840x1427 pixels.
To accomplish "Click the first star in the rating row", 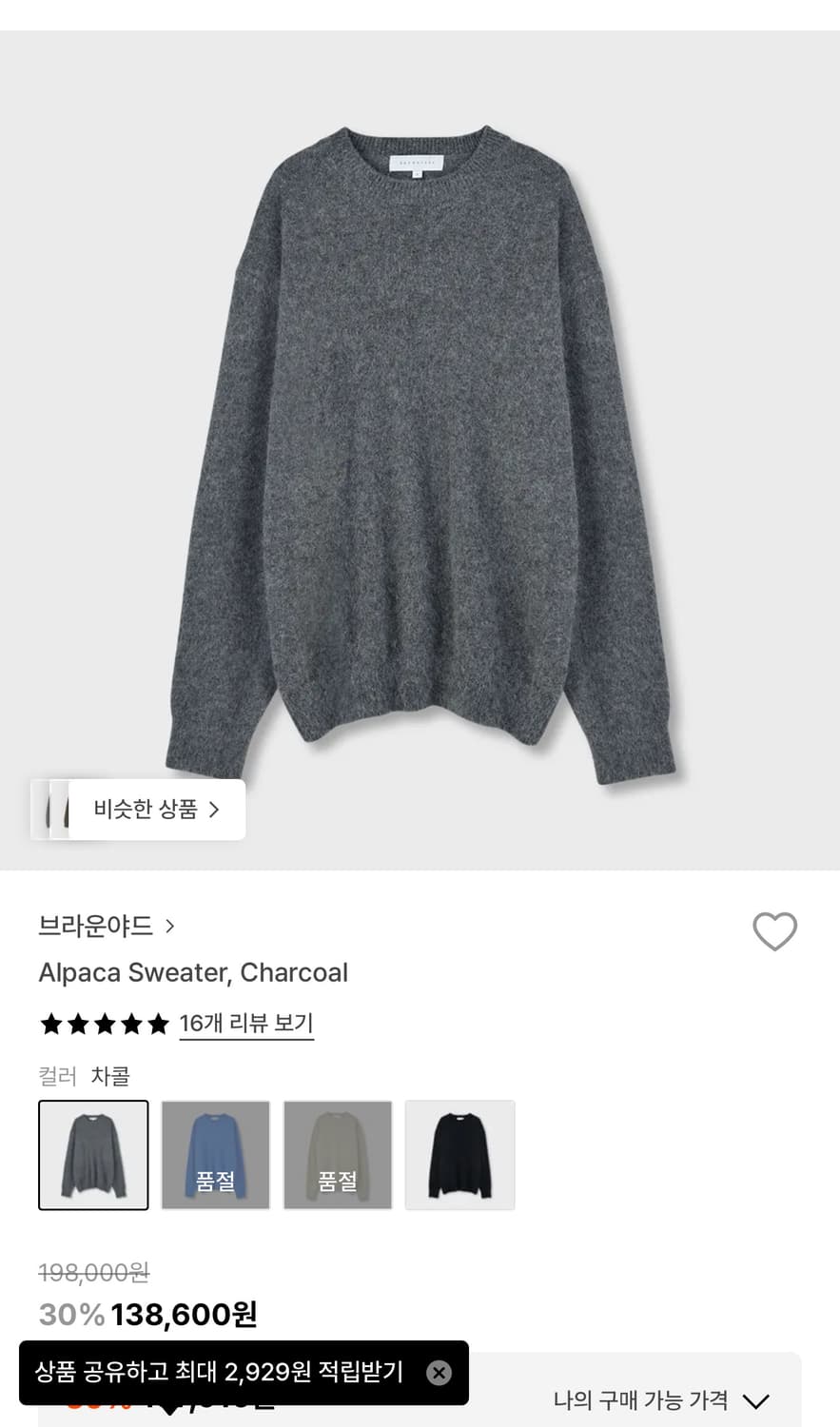I will [x=51, y=1024].
